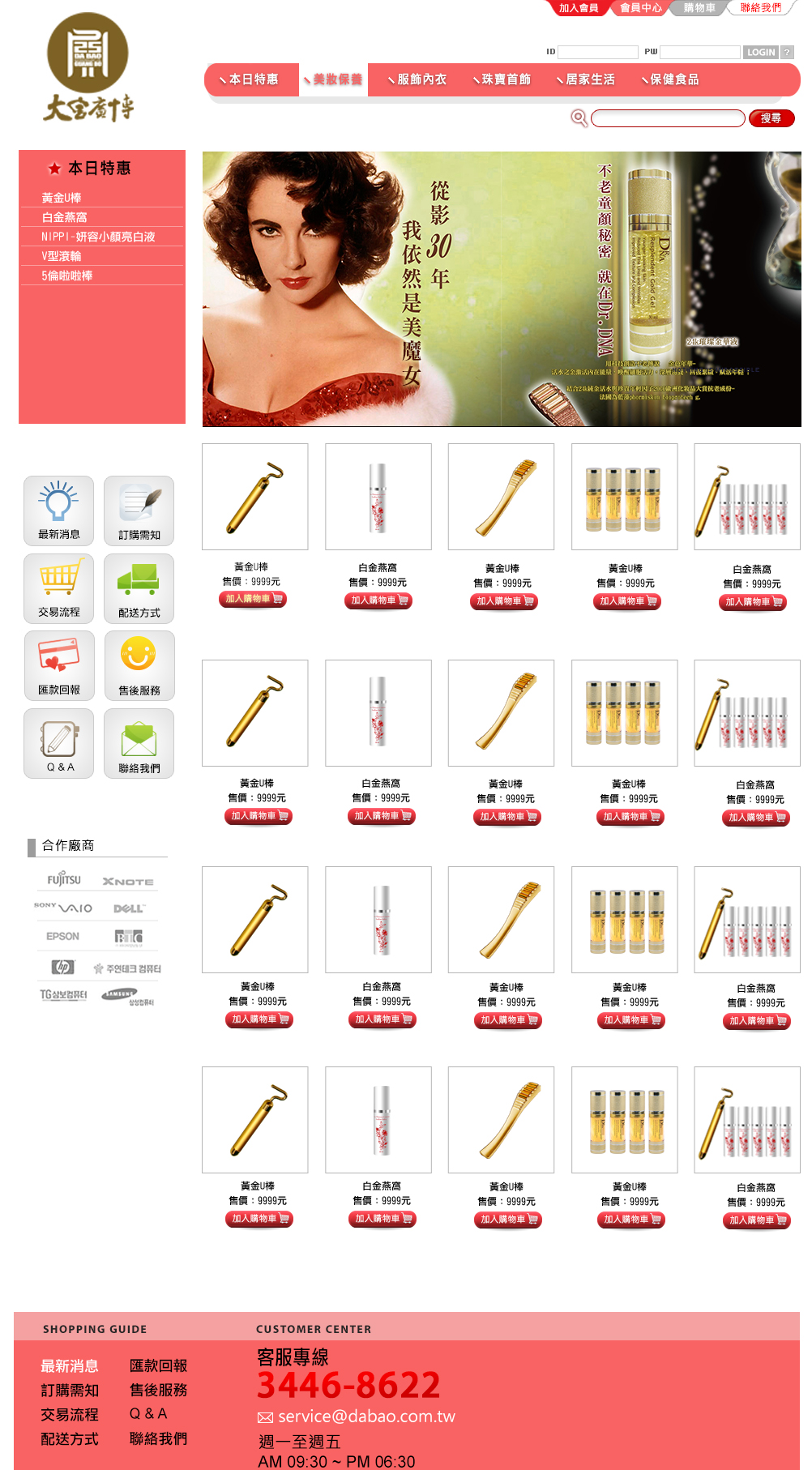Open the 最新消息 news icon
The image size is (812, 1470).
click(x=58, y=510)
